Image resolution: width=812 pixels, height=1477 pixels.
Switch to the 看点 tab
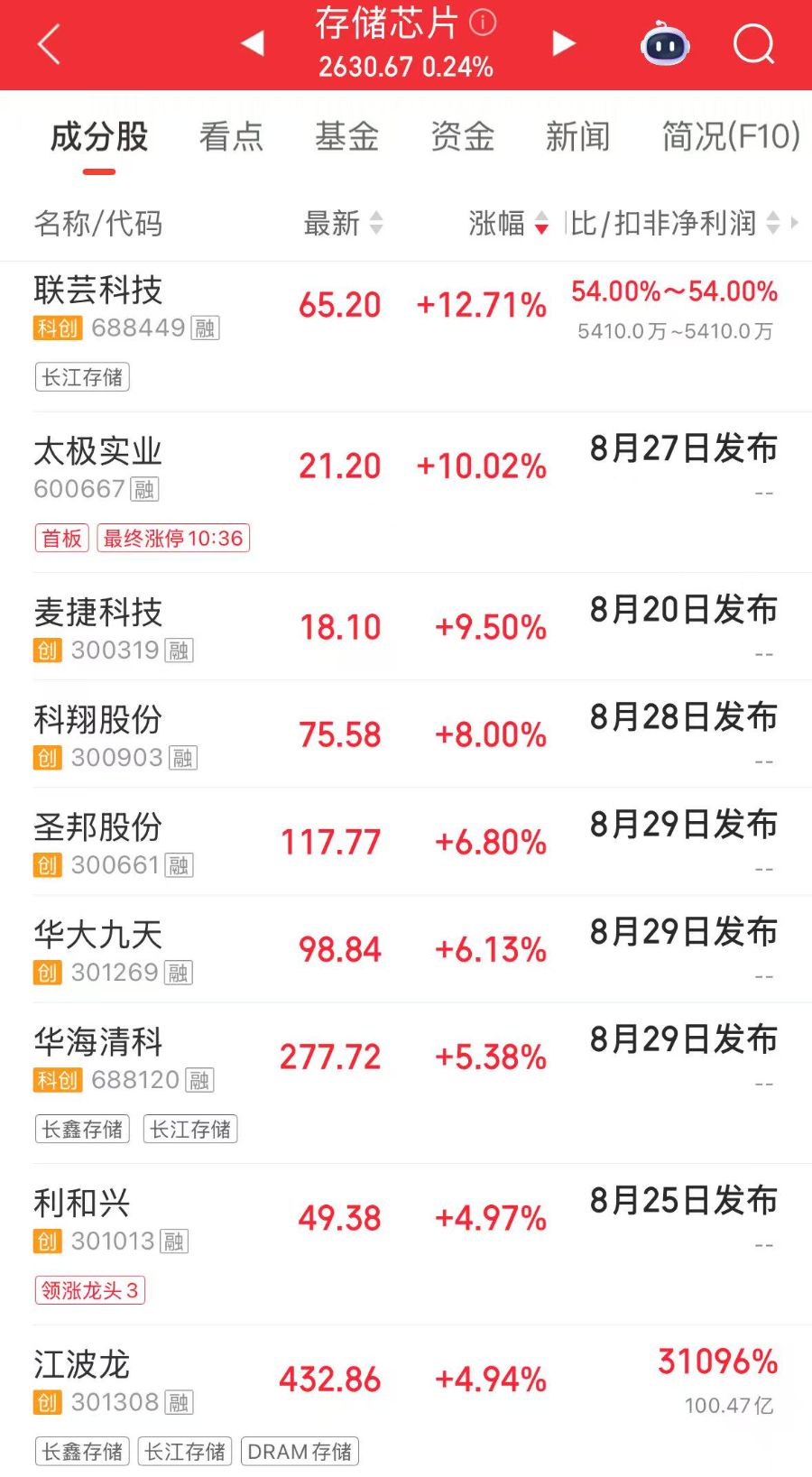pyautogui.click(x=231, y=137)
